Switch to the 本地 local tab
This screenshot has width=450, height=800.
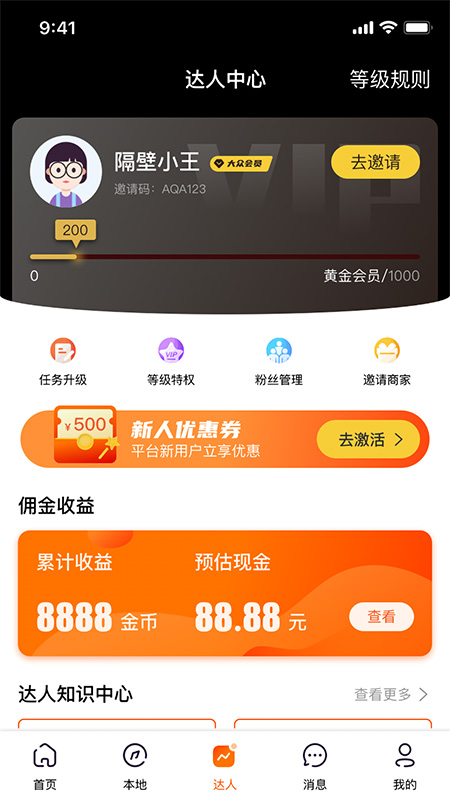tap(135, 766)
